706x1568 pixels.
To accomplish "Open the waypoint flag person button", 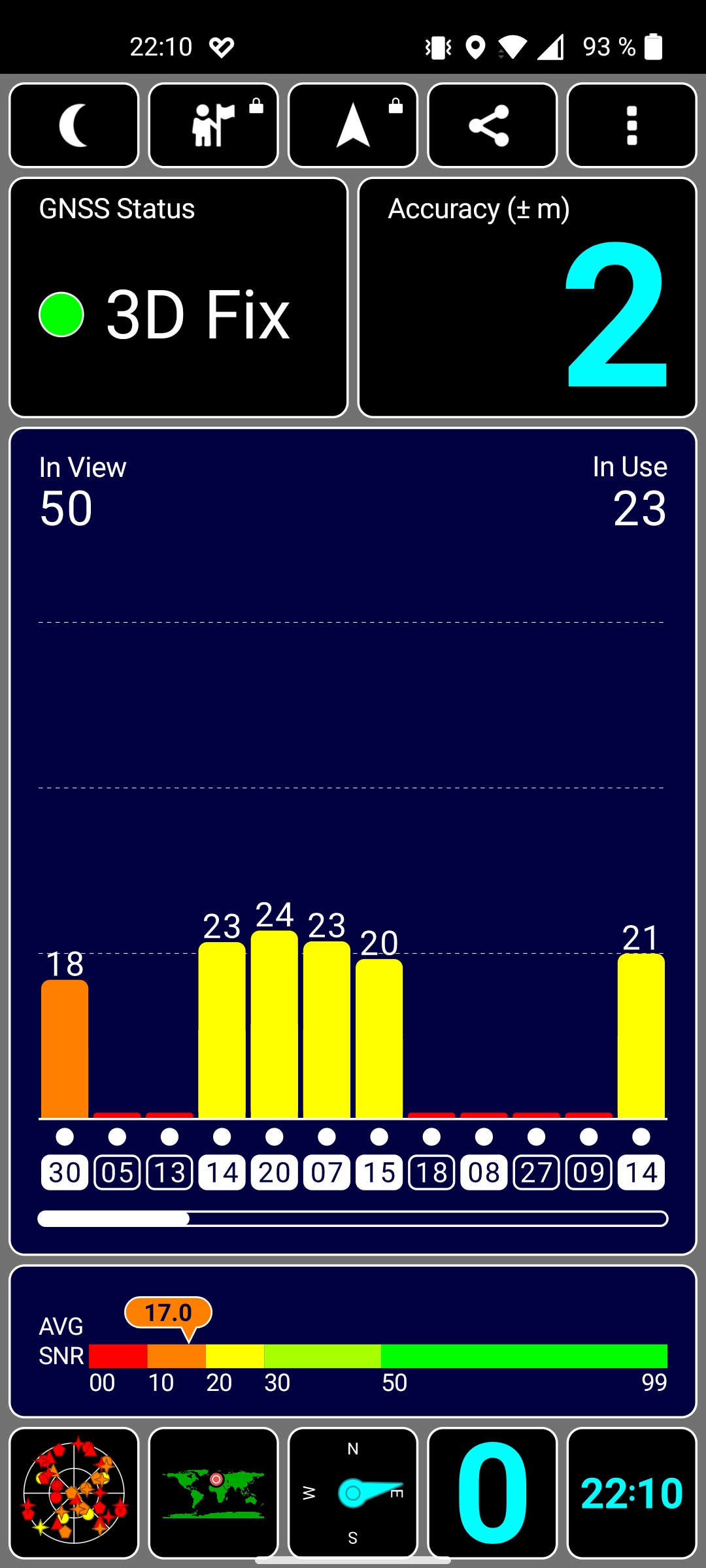I will click(x=214, y=125).
